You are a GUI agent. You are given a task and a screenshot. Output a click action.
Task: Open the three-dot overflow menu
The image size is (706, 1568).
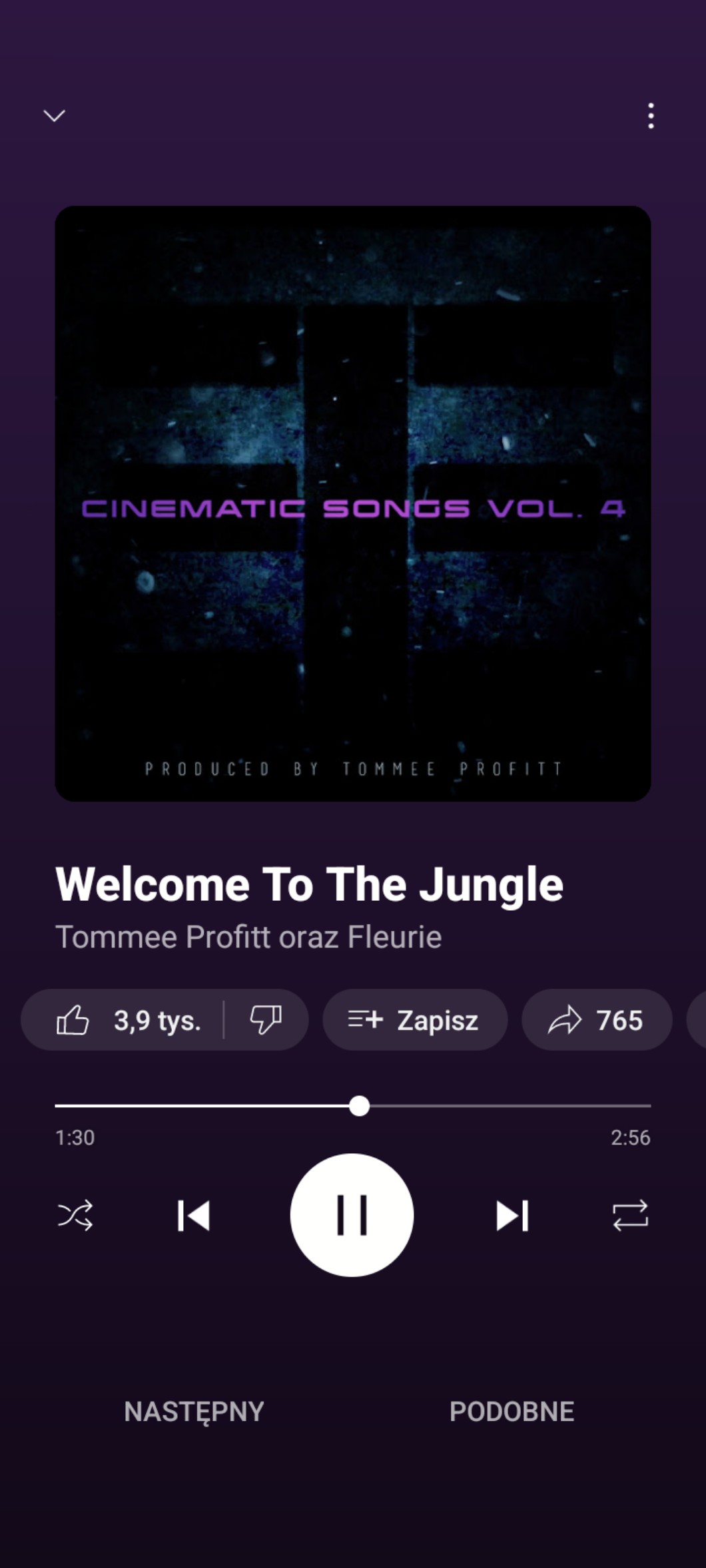pos(651,116)
